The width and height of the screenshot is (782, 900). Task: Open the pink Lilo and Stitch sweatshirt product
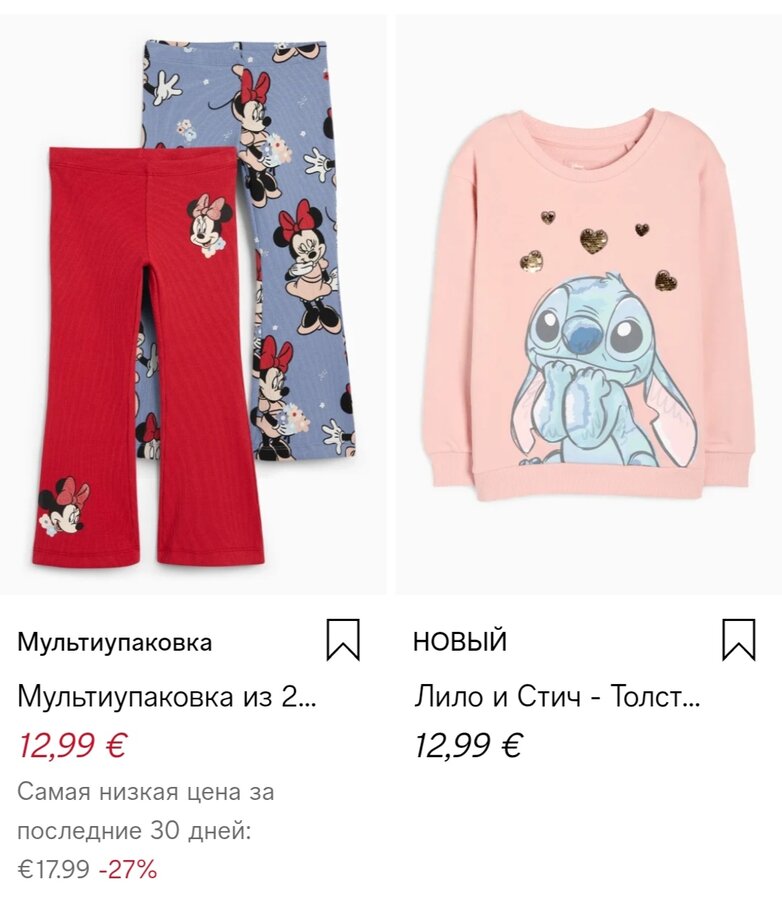pos(589,305)
